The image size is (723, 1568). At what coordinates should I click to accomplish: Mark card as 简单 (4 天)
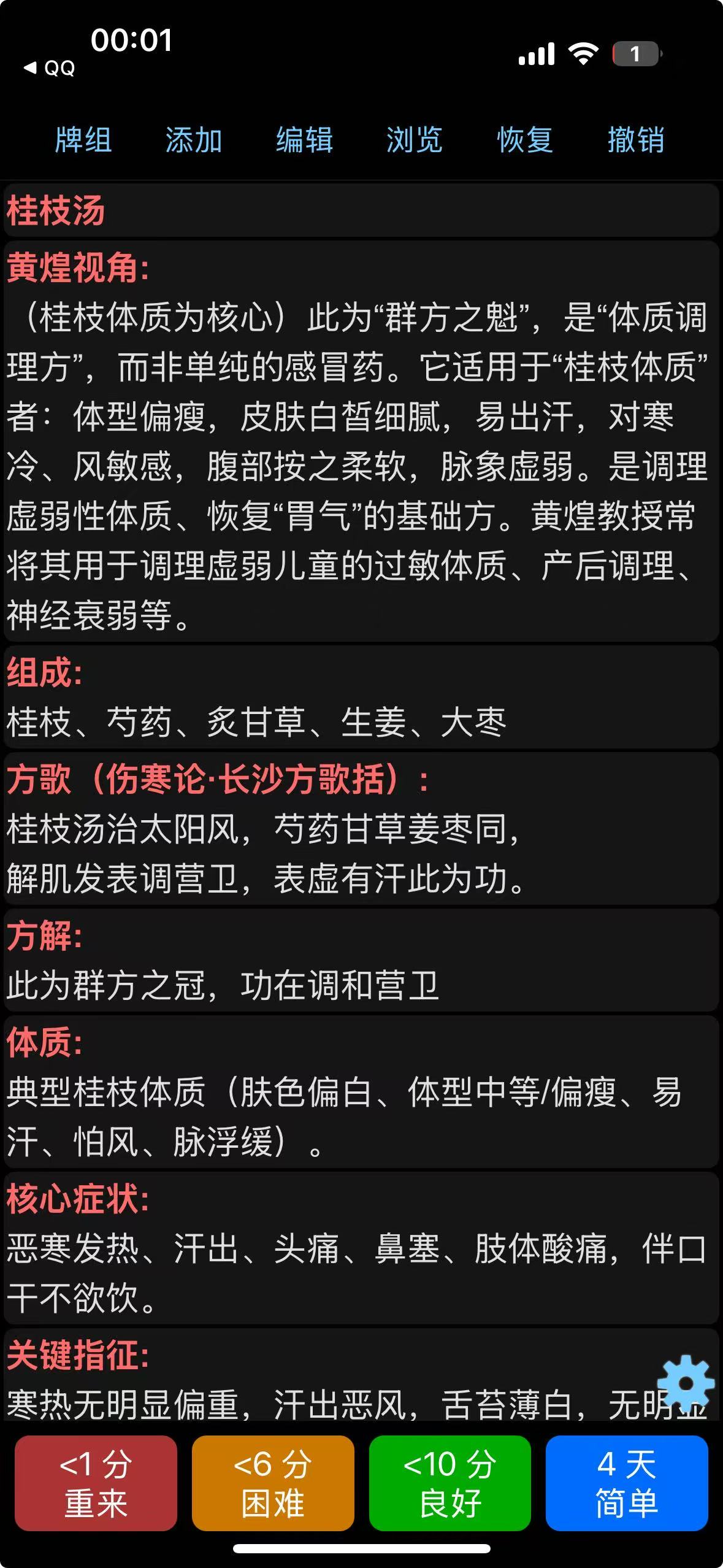click(627, 1483)
